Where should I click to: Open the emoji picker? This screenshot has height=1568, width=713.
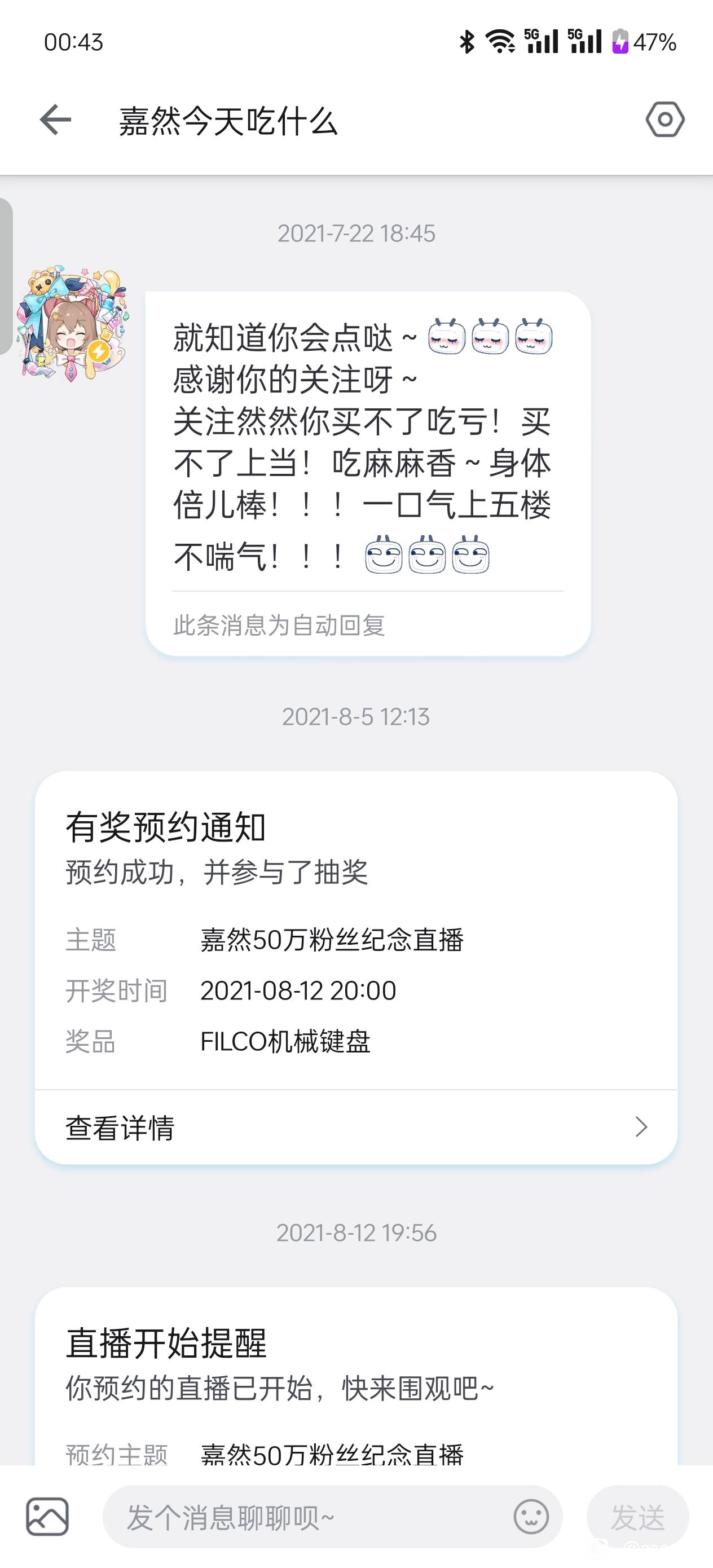pos(531,1517)
